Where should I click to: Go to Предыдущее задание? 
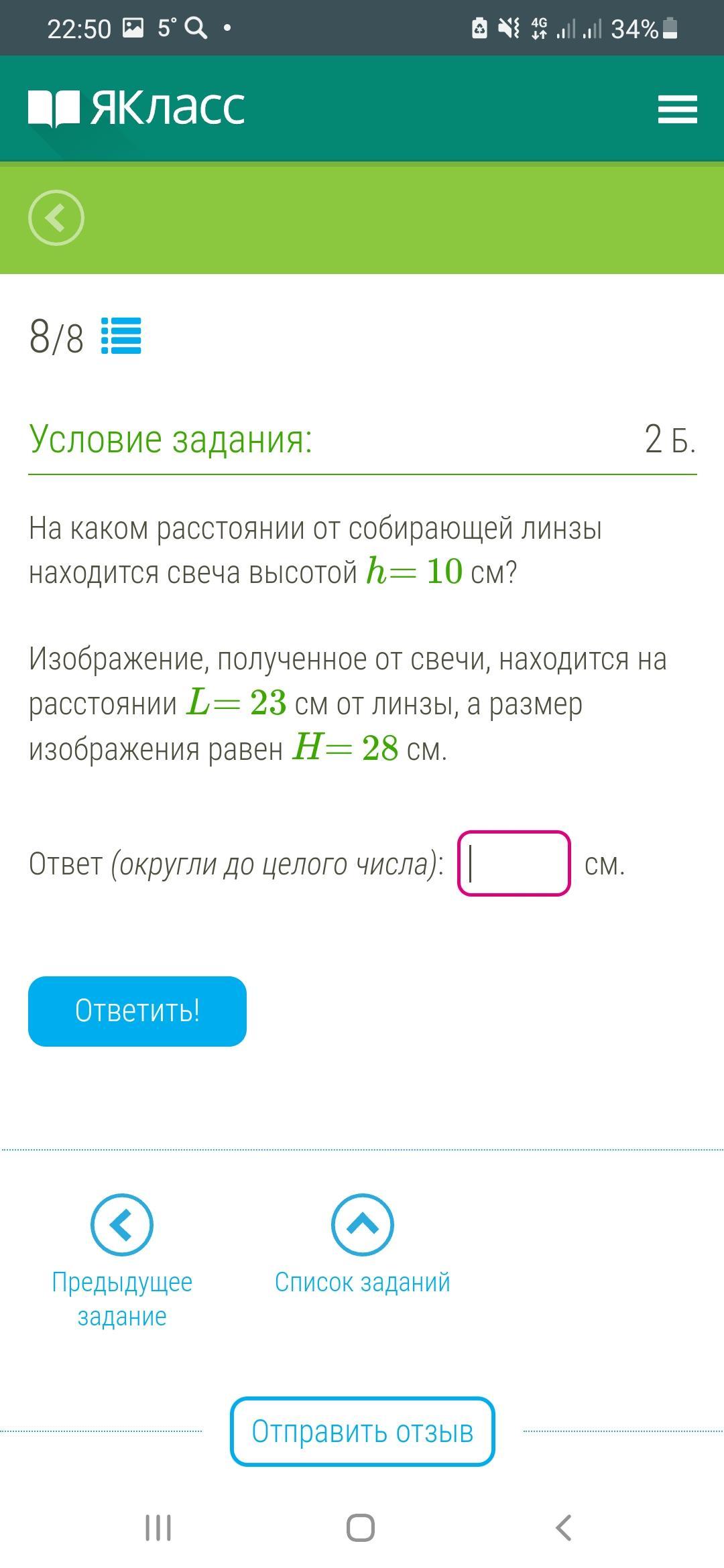122,1226
